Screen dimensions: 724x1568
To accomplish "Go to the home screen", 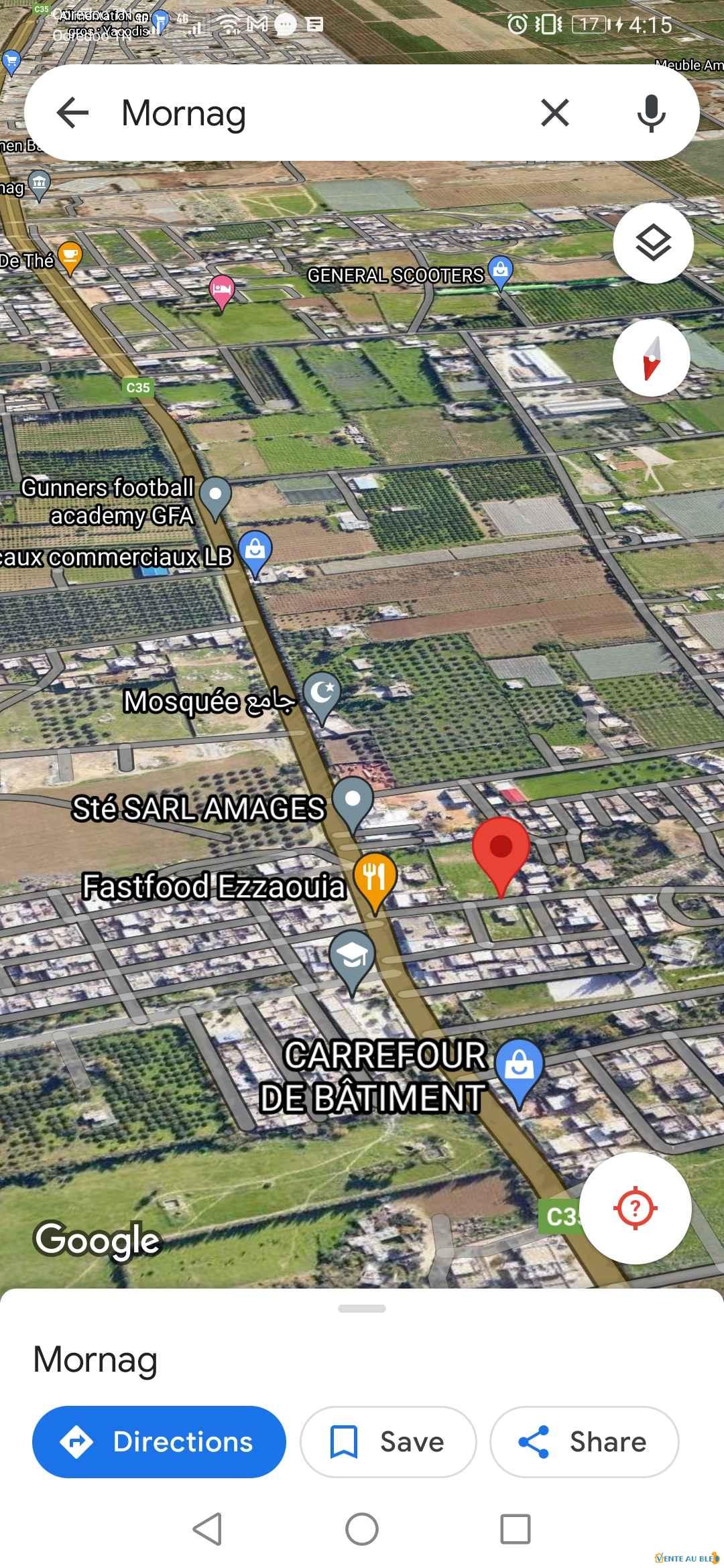I will 362,1529.
